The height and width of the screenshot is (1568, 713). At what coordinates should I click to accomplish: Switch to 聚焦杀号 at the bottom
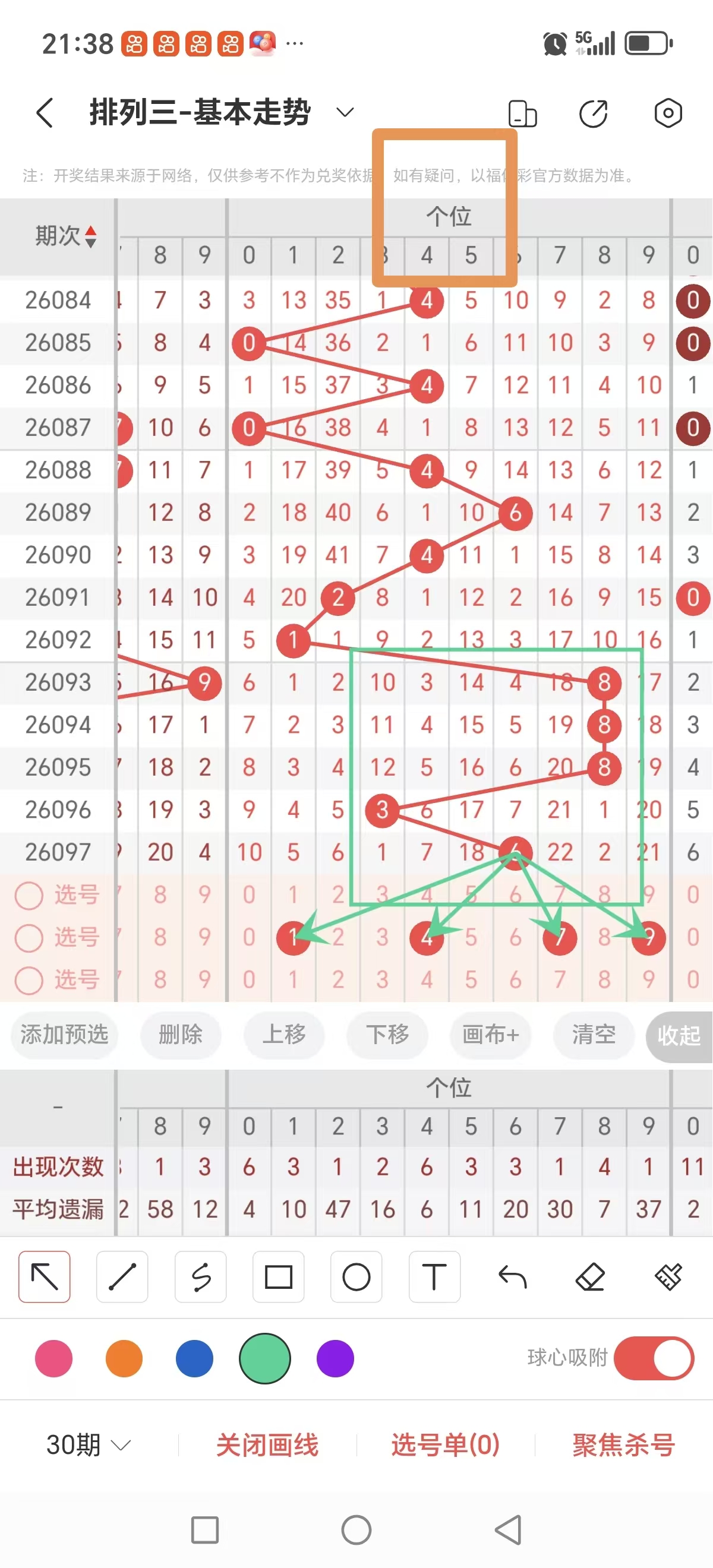pyautogui.click(x=622, y=1443)
